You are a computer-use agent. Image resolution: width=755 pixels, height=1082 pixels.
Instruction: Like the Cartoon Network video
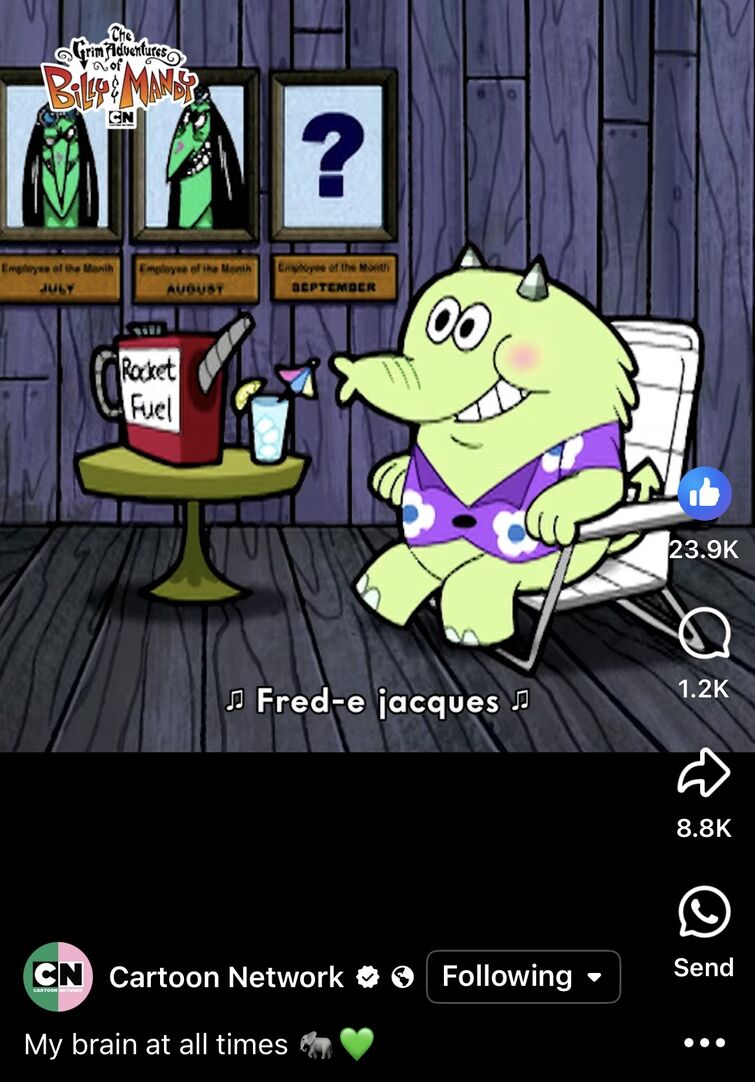point(704,493)
